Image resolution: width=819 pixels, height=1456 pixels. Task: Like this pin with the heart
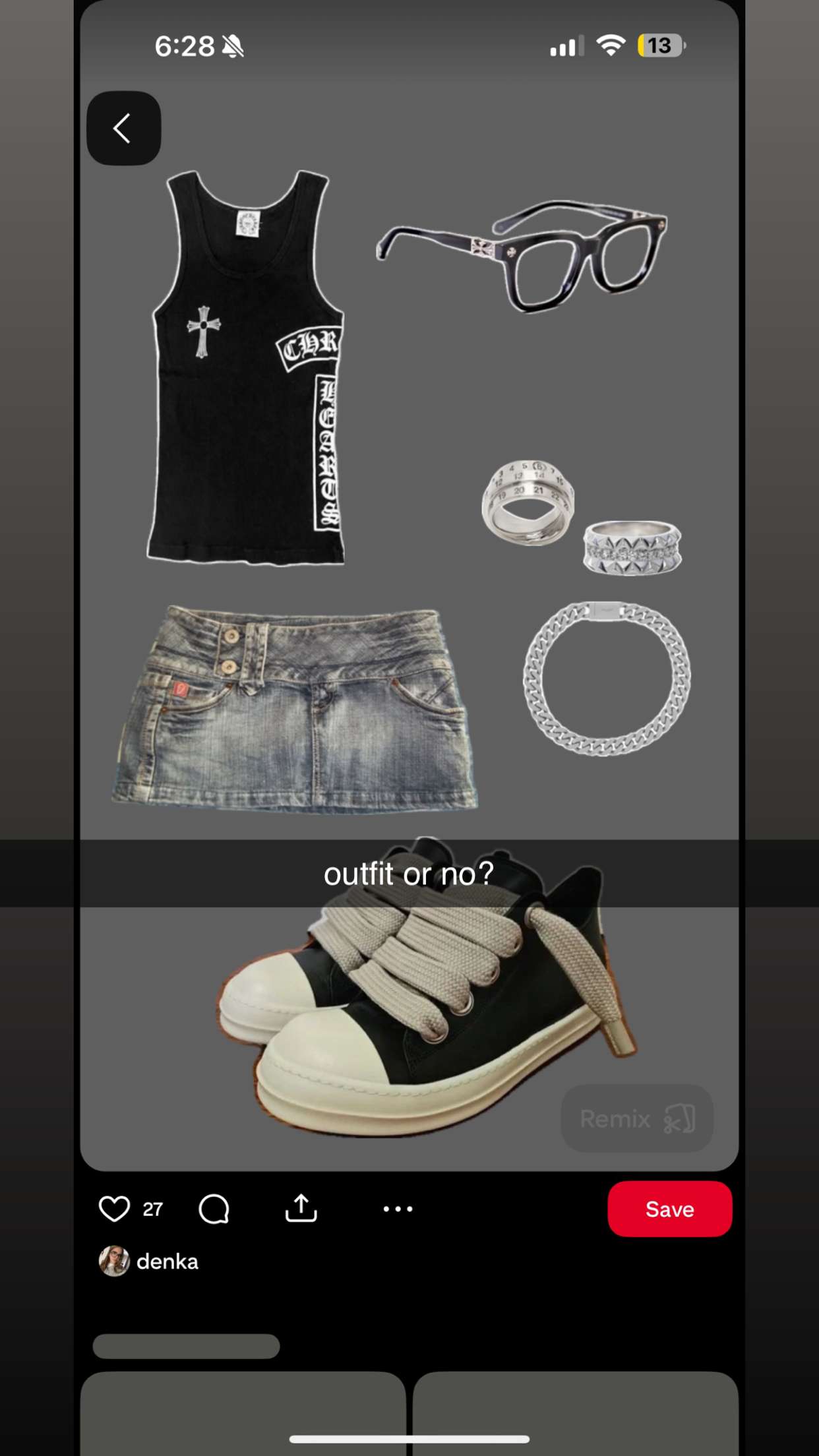coord(114,1209)
